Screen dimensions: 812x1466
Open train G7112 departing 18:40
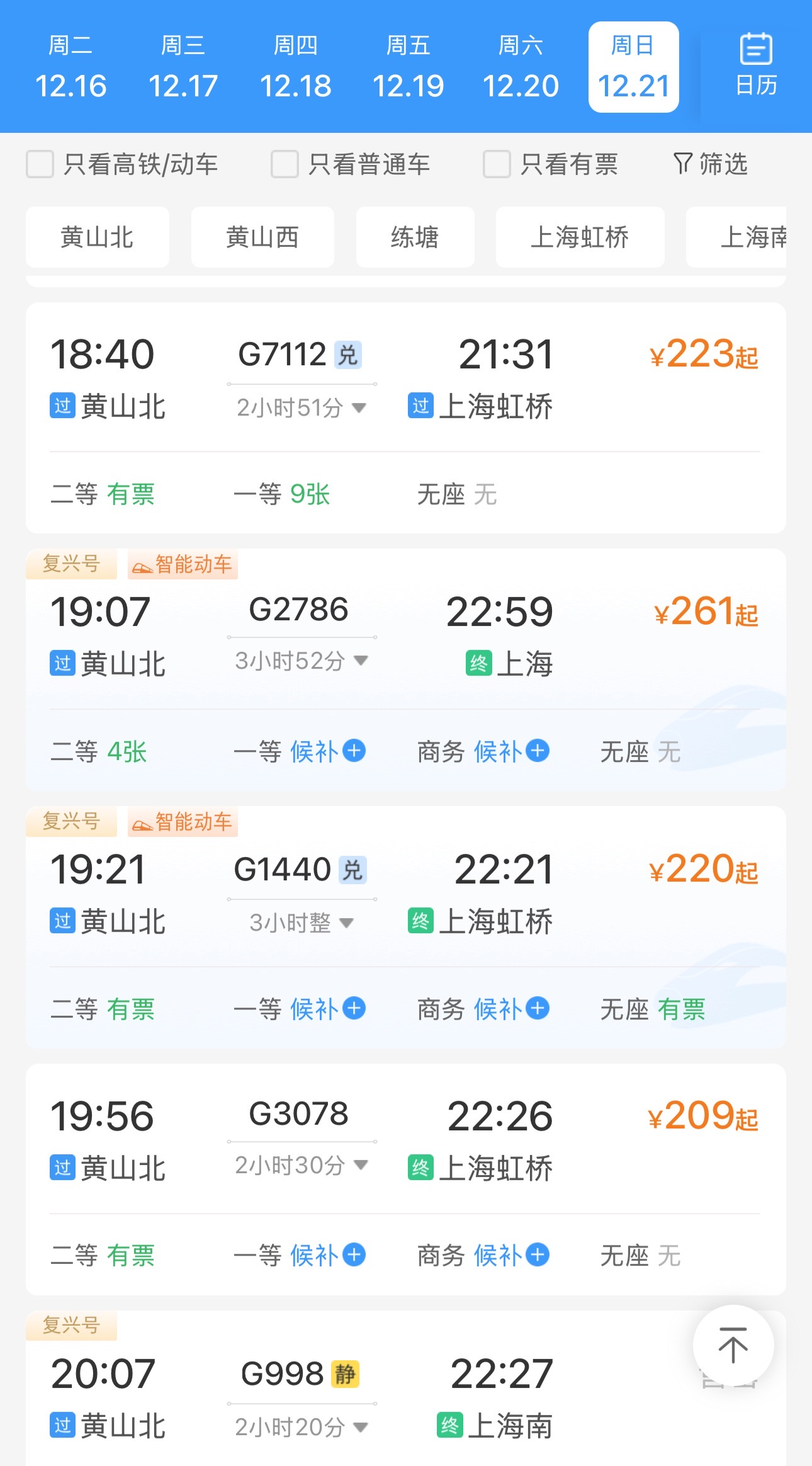405,378
